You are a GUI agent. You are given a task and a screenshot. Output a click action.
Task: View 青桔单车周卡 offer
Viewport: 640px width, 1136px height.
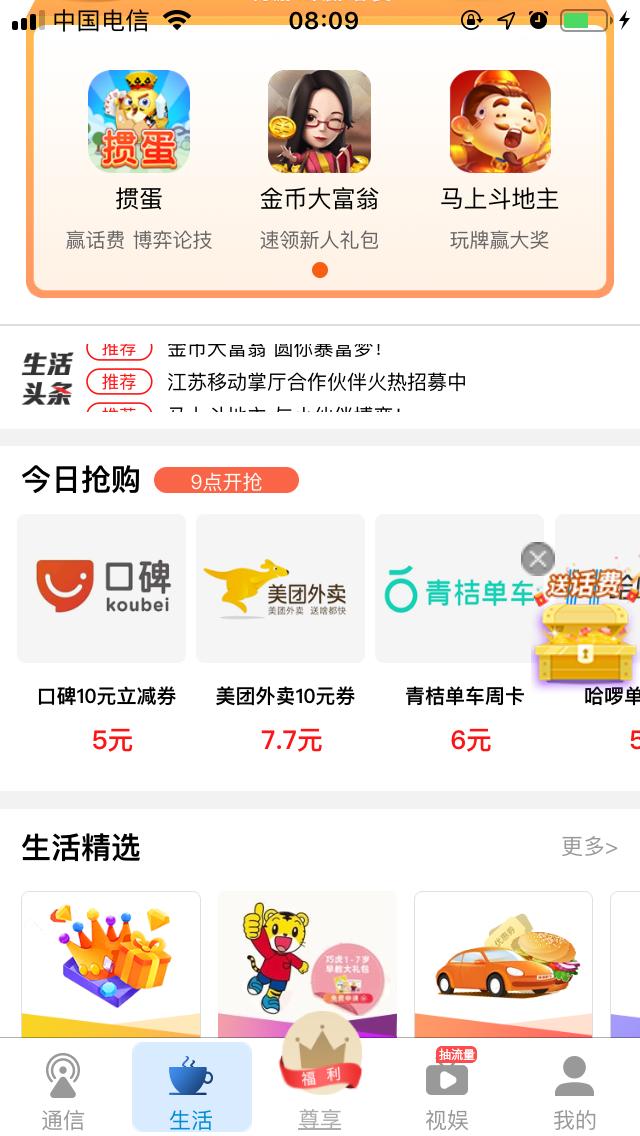(459, 588)
